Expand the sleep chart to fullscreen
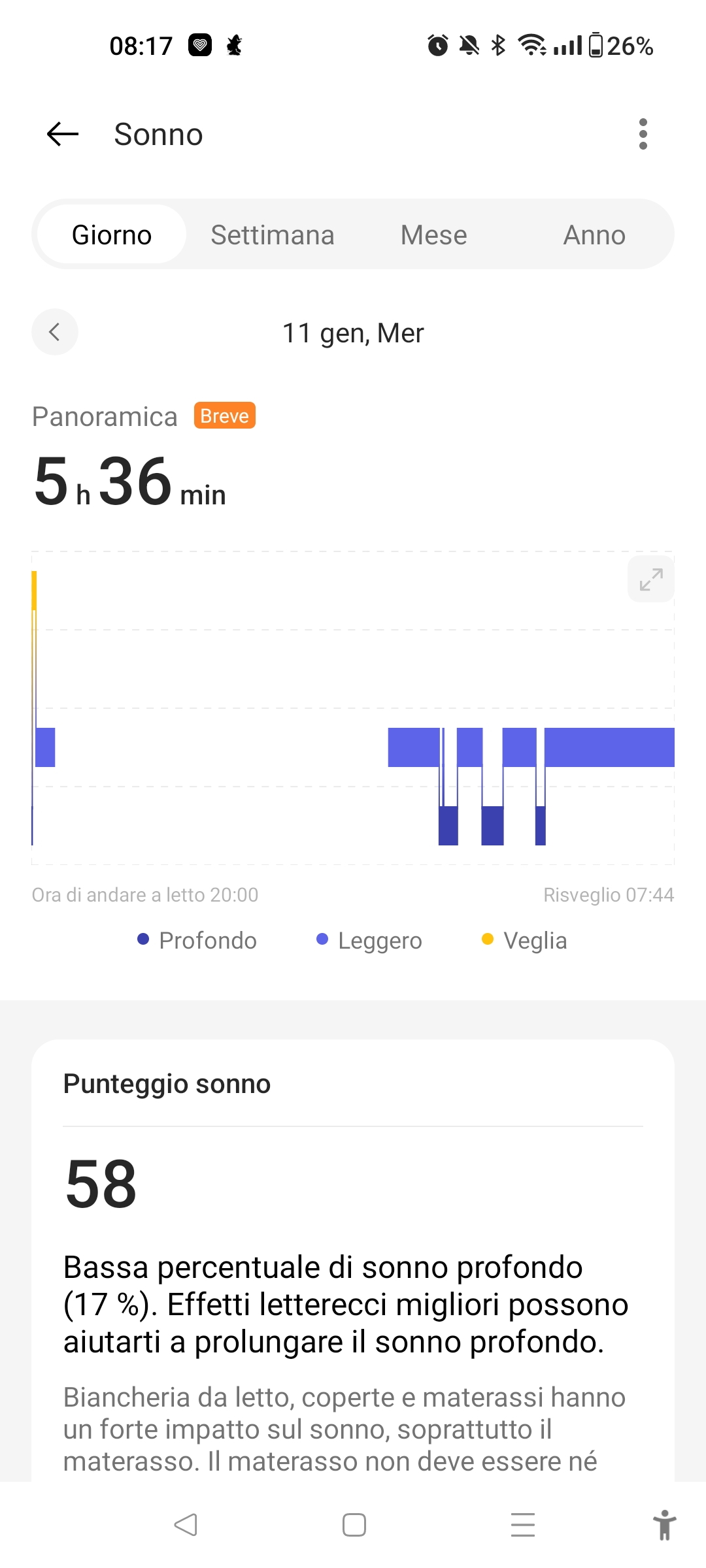This screenshot has width=706, height=1568. click(651, 580)
